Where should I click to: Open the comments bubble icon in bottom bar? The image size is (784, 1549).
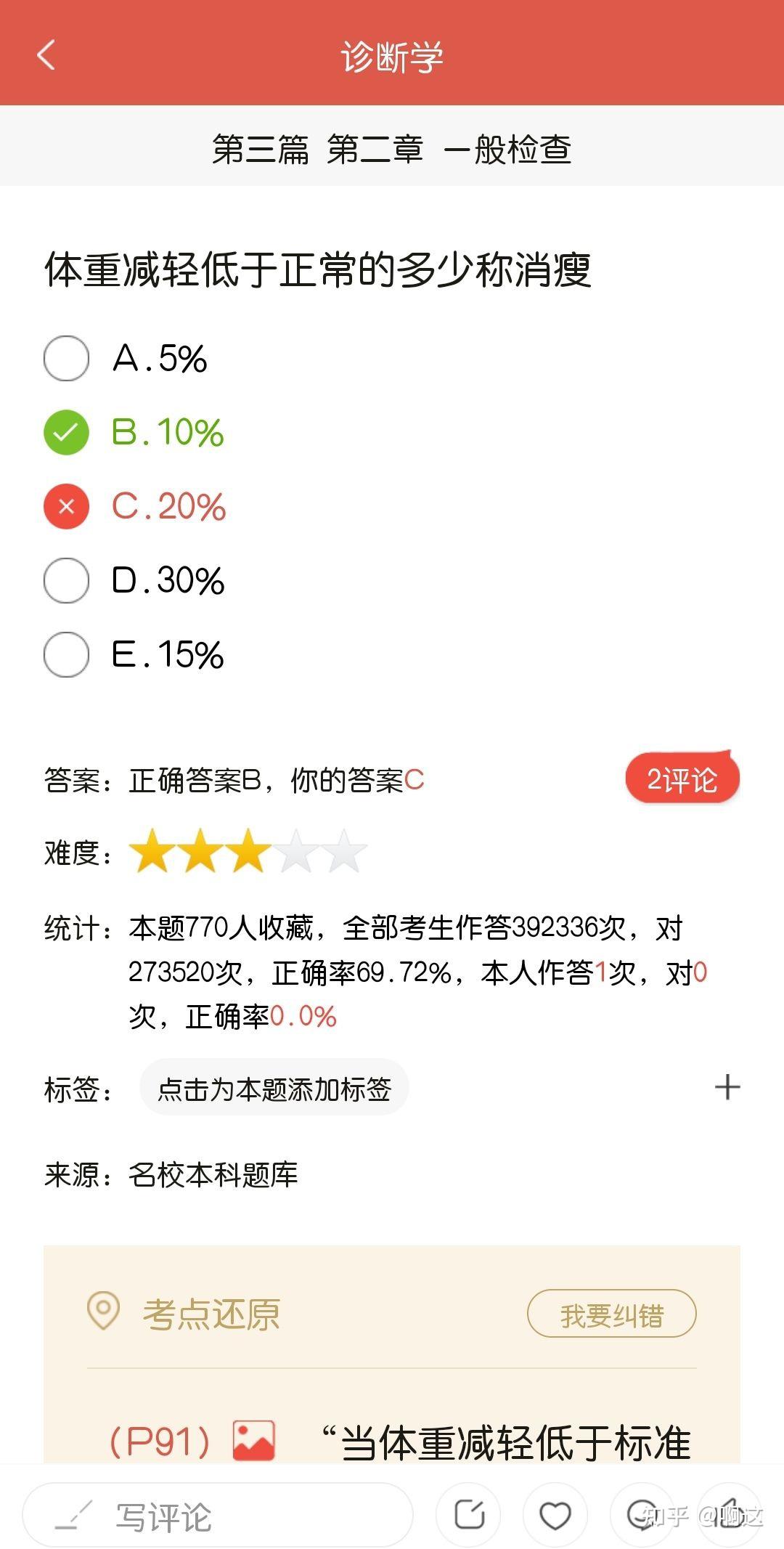642,1515
